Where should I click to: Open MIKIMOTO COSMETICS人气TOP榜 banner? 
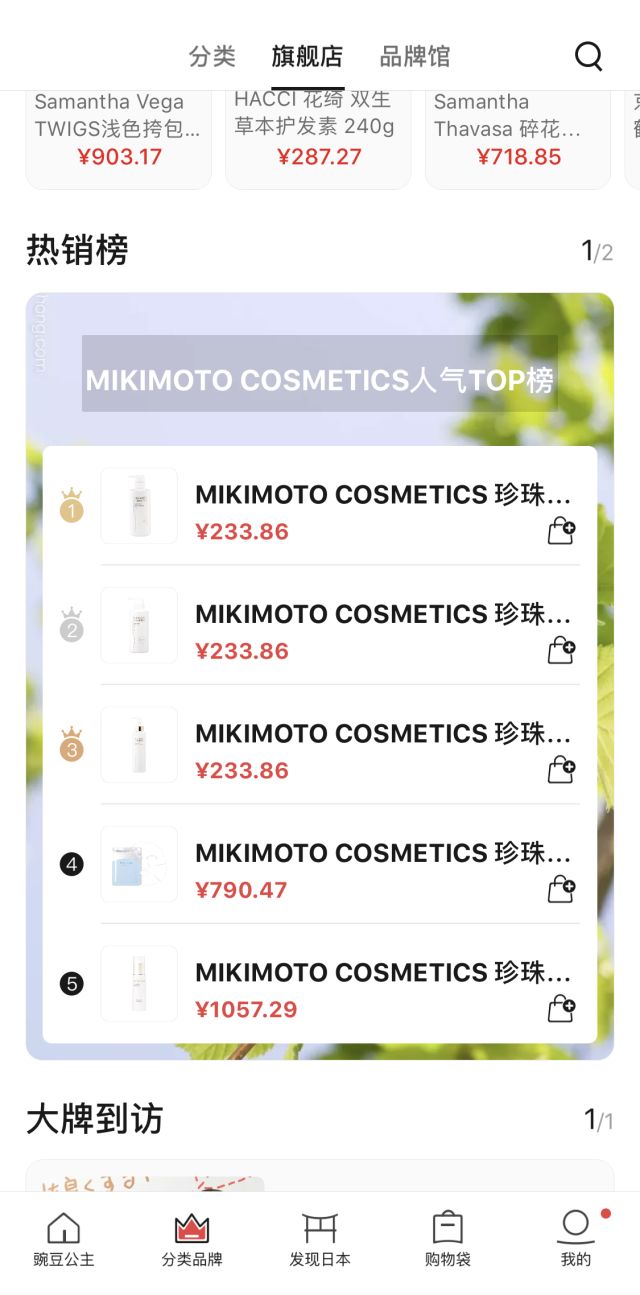[320, 379]
